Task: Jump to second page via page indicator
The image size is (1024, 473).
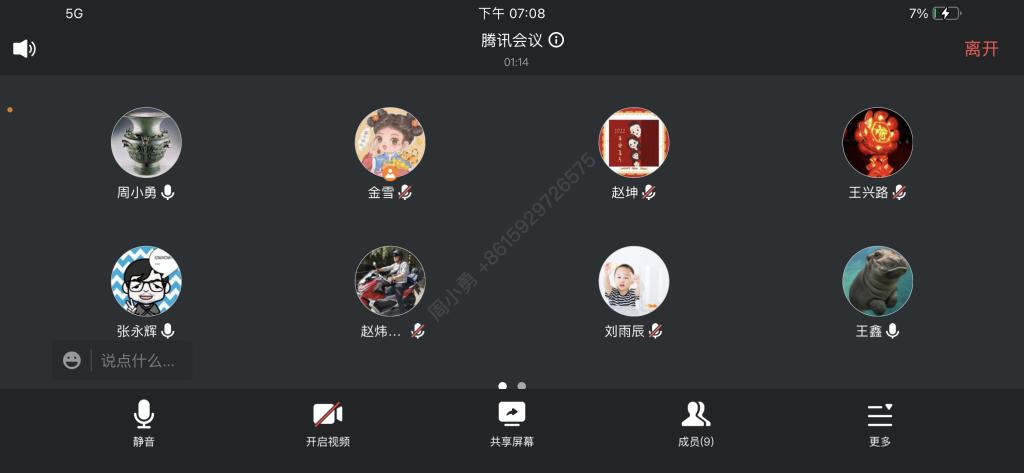Action: [522, 386]
